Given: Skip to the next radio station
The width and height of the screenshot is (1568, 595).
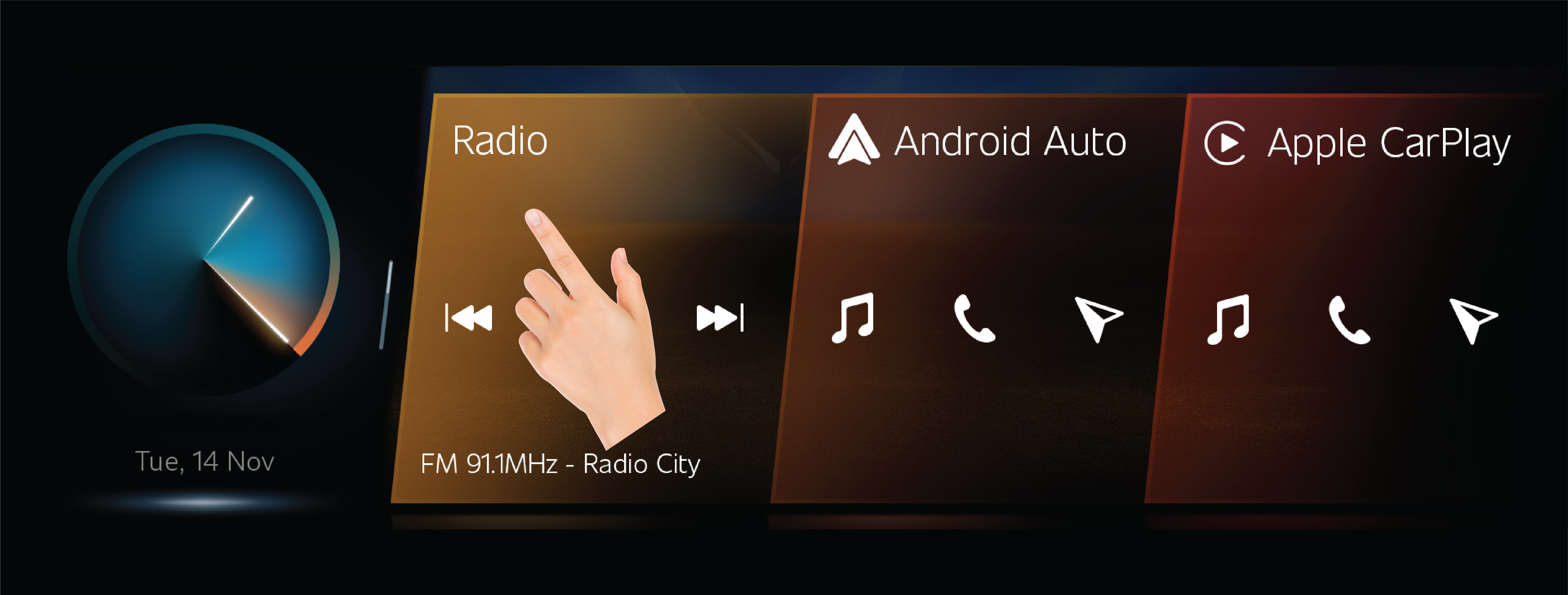Looking at the screenshot, I should [720, 318].
